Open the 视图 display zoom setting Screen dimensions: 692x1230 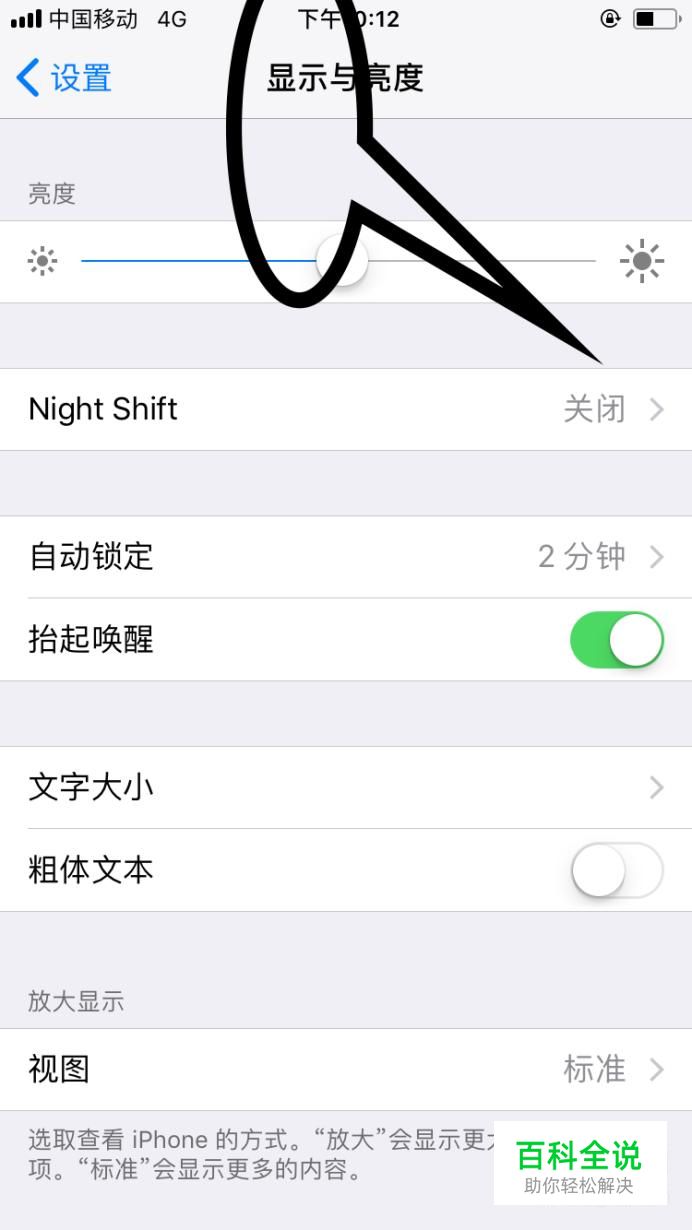346,1070
